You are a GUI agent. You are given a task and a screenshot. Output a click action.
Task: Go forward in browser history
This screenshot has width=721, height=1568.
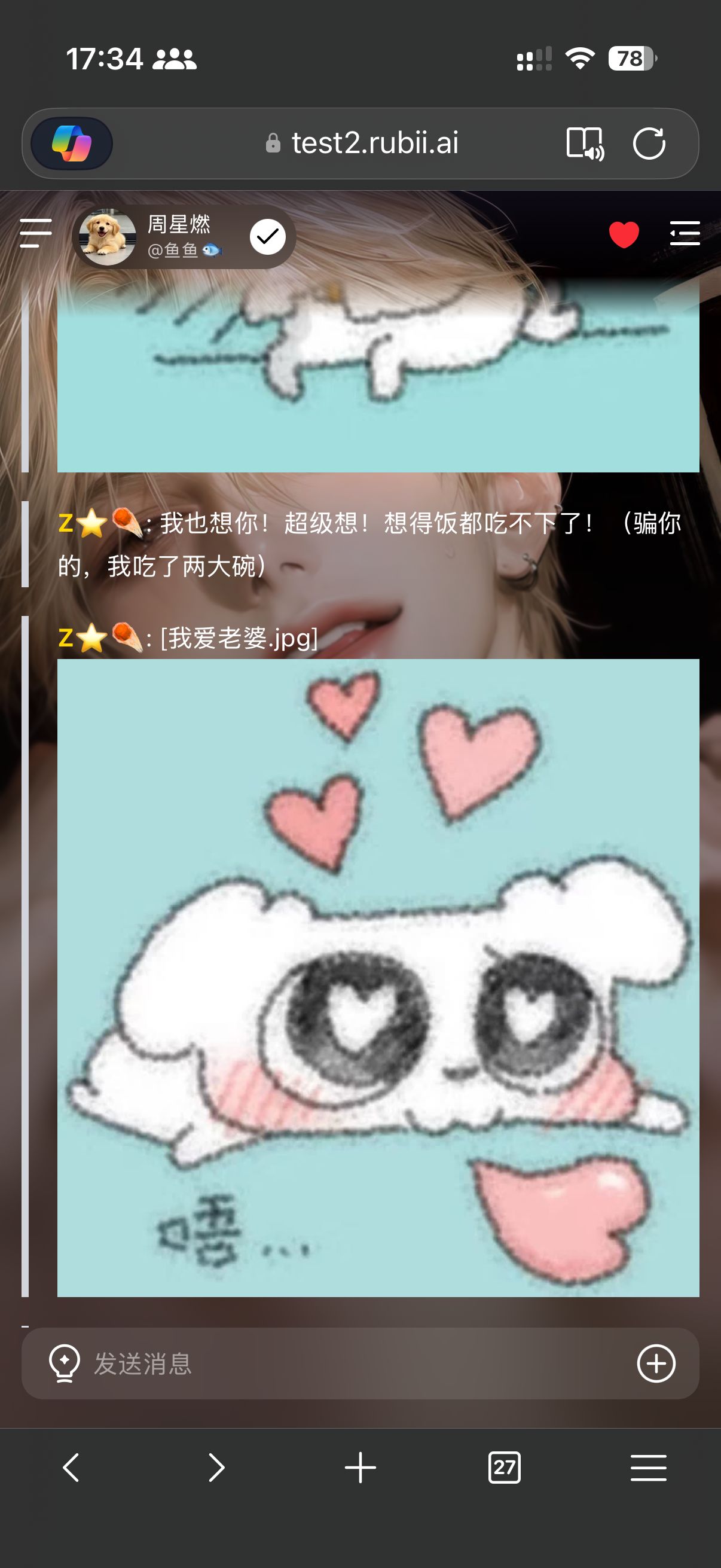[216, 1468]
